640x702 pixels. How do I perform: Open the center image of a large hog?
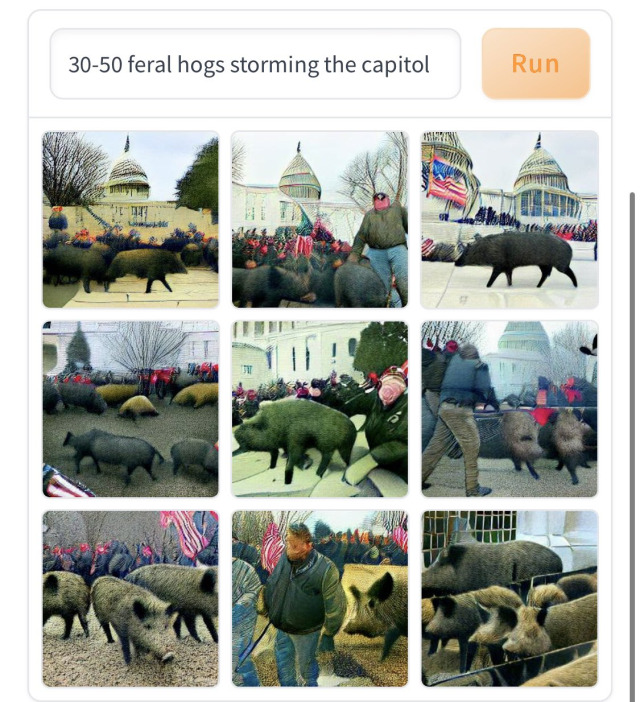click(319, 408)
